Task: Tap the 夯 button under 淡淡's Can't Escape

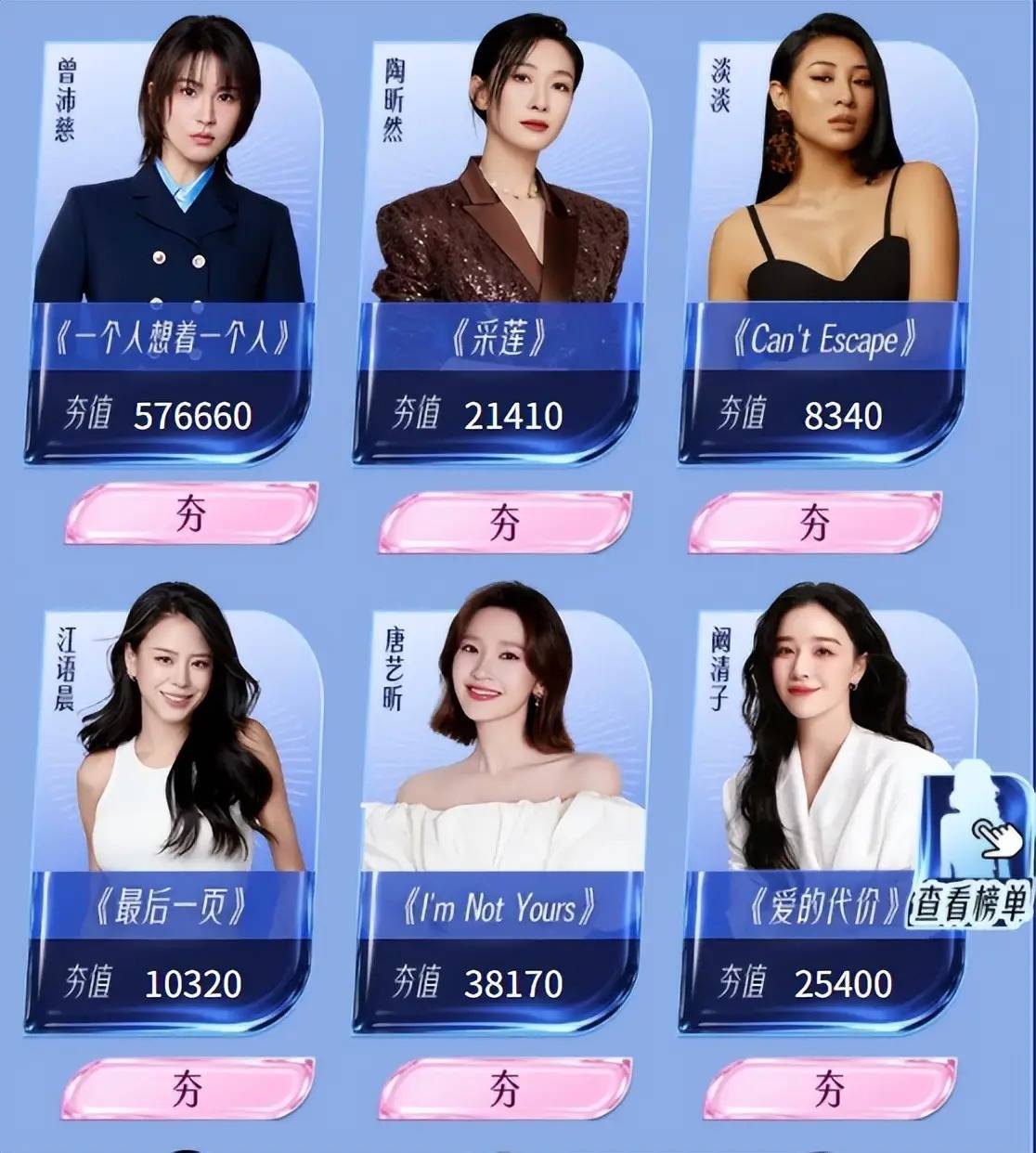Action: pos(814,523)
